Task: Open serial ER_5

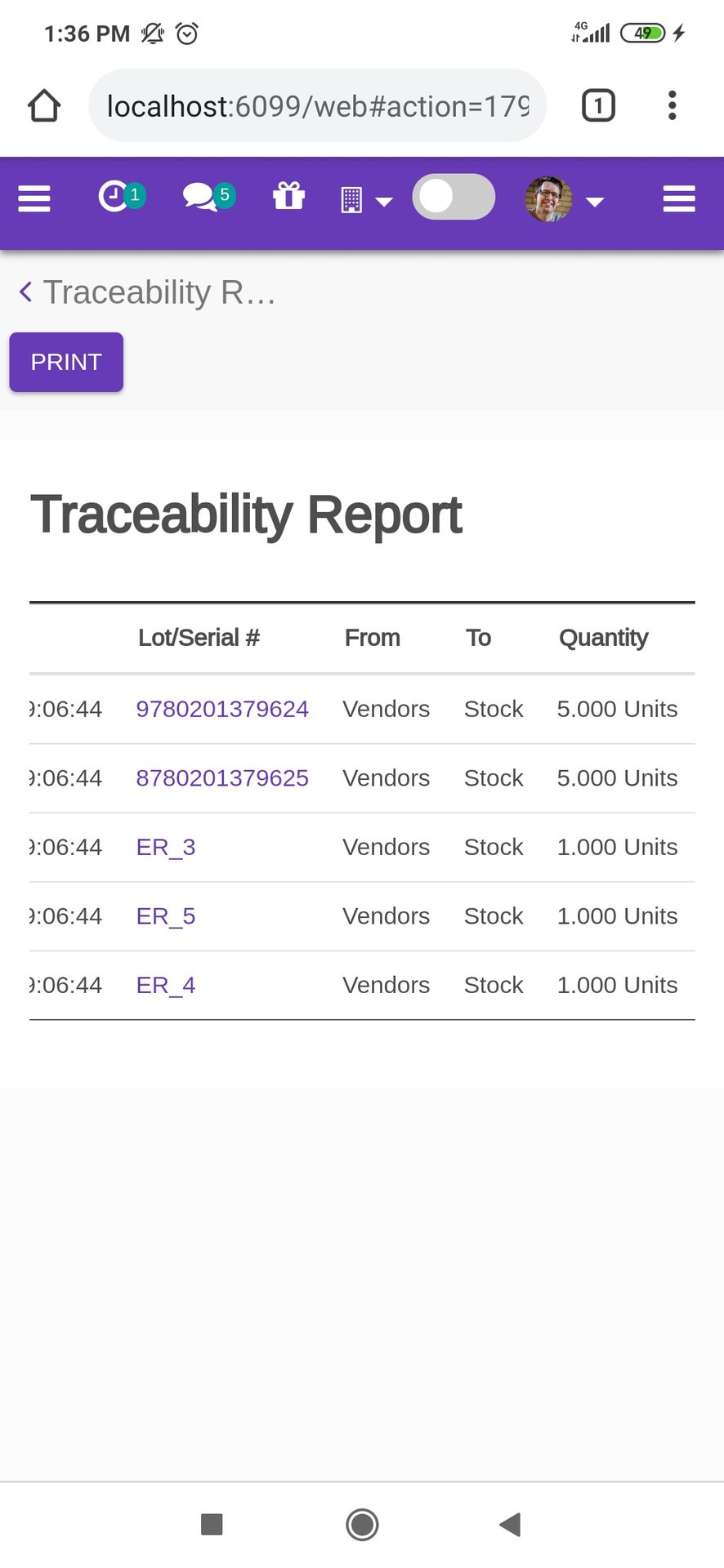Action: [166, 916]
